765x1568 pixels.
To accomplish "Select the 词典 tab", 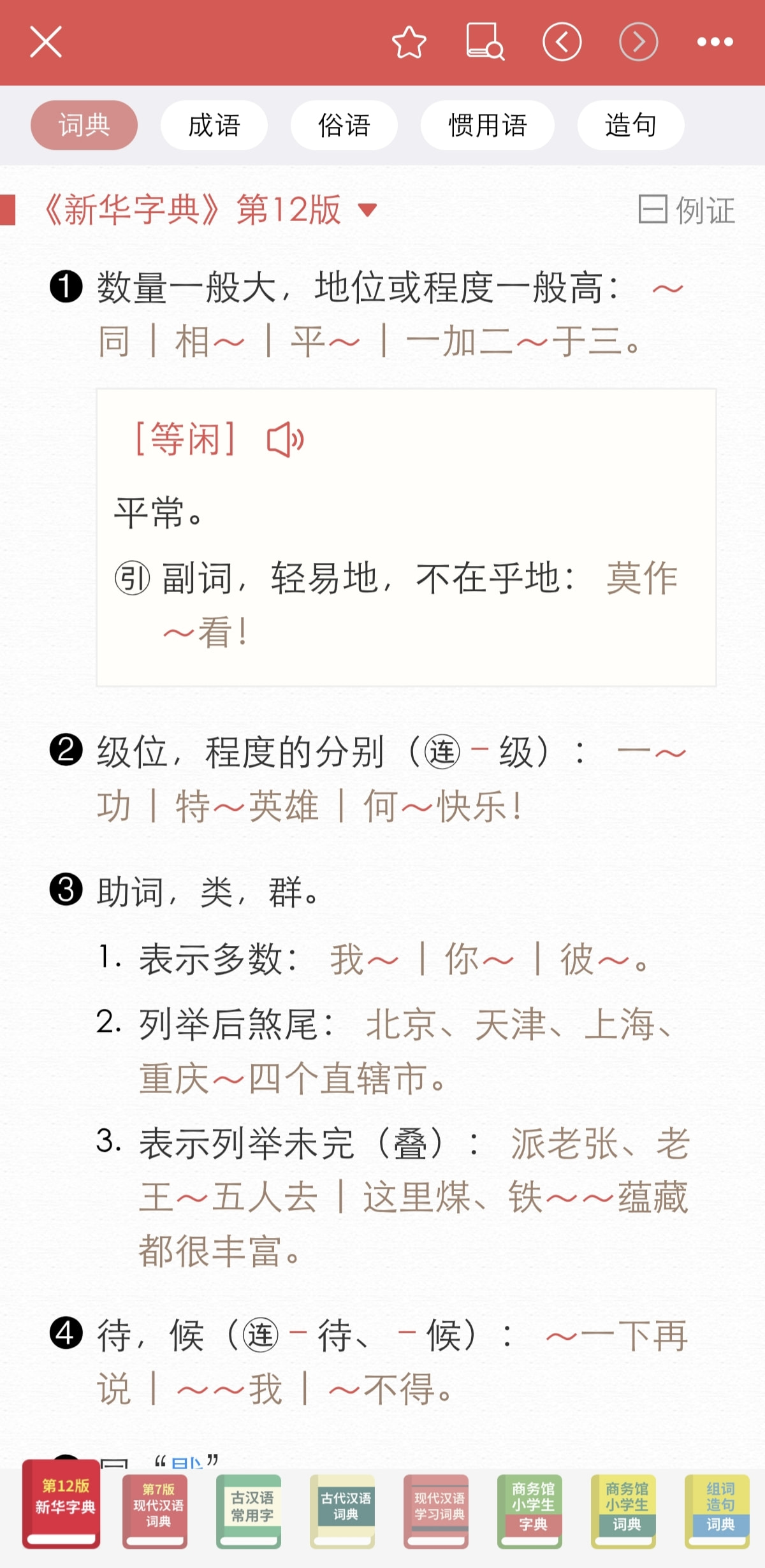I will (84, 125).
